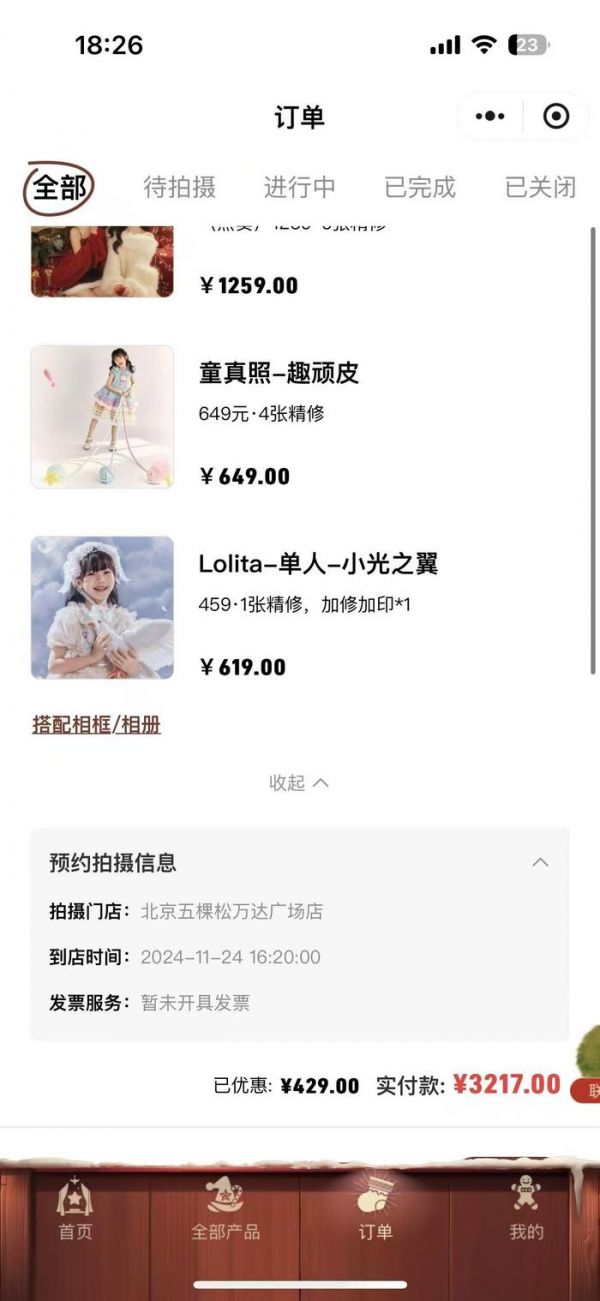View 已完成 orders

[x=420, y=187]
